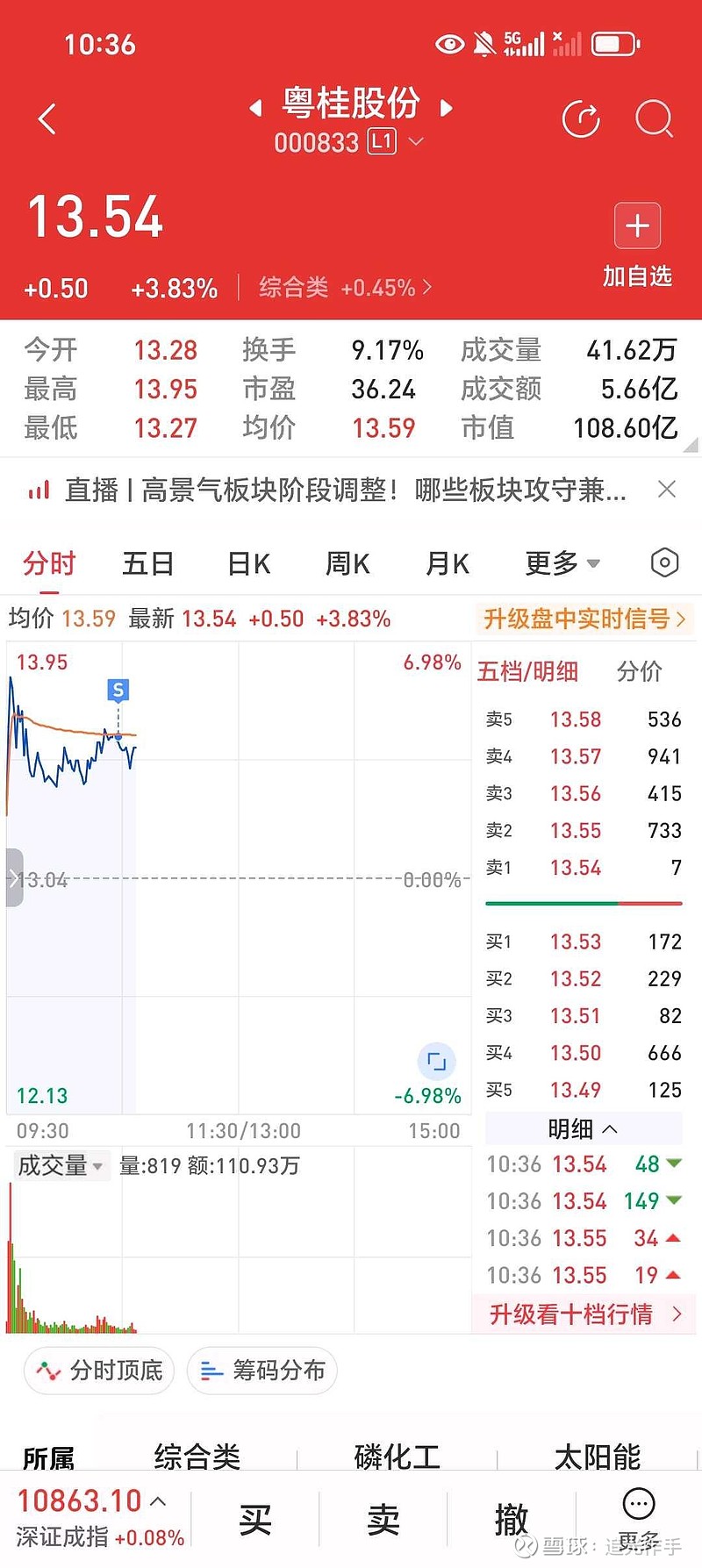702x1568 pixels.
Task: Select the 周K tab
Action: [347, 563]
